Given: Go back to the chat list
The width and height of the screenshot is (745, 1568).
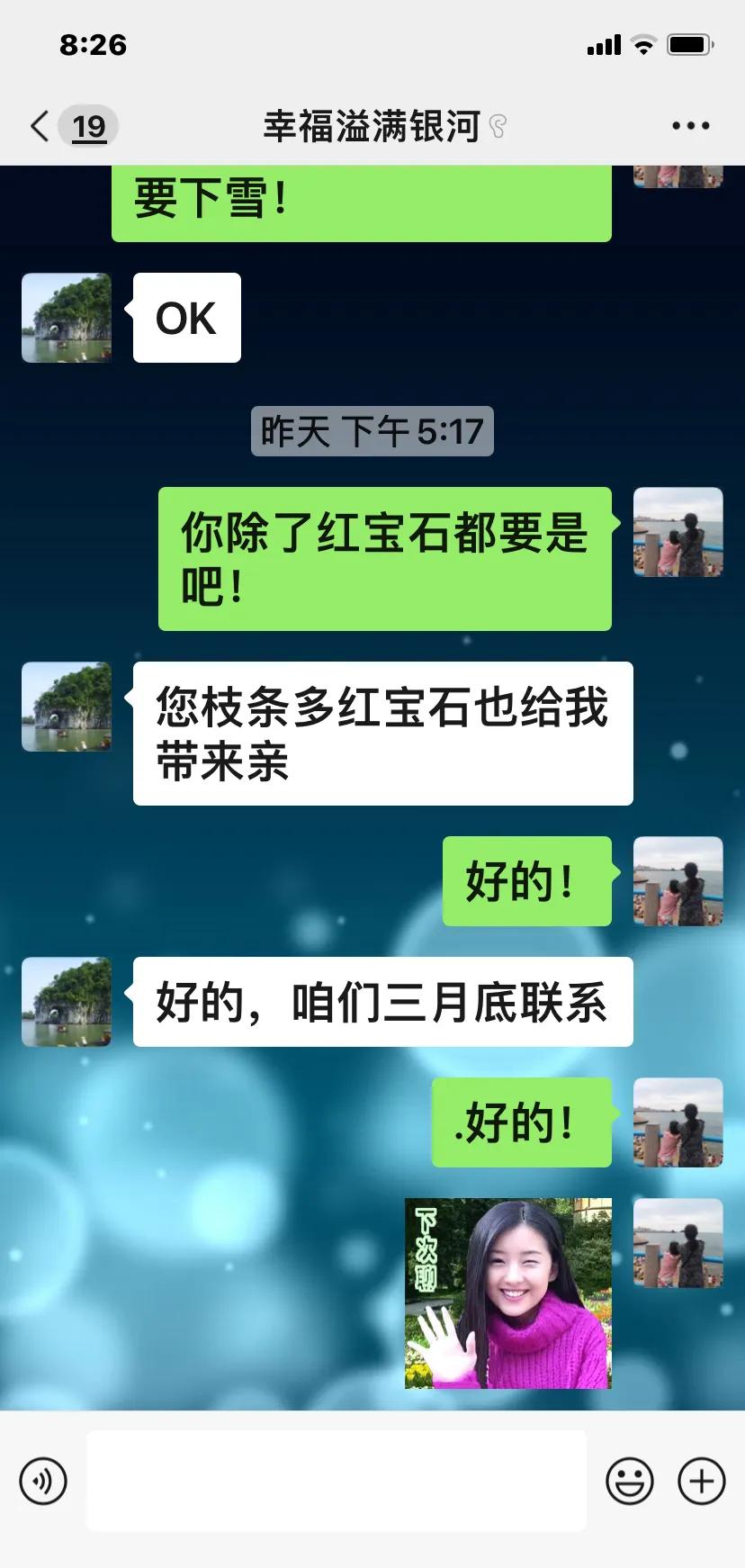Looking at the screenshot, I should 41,126.
